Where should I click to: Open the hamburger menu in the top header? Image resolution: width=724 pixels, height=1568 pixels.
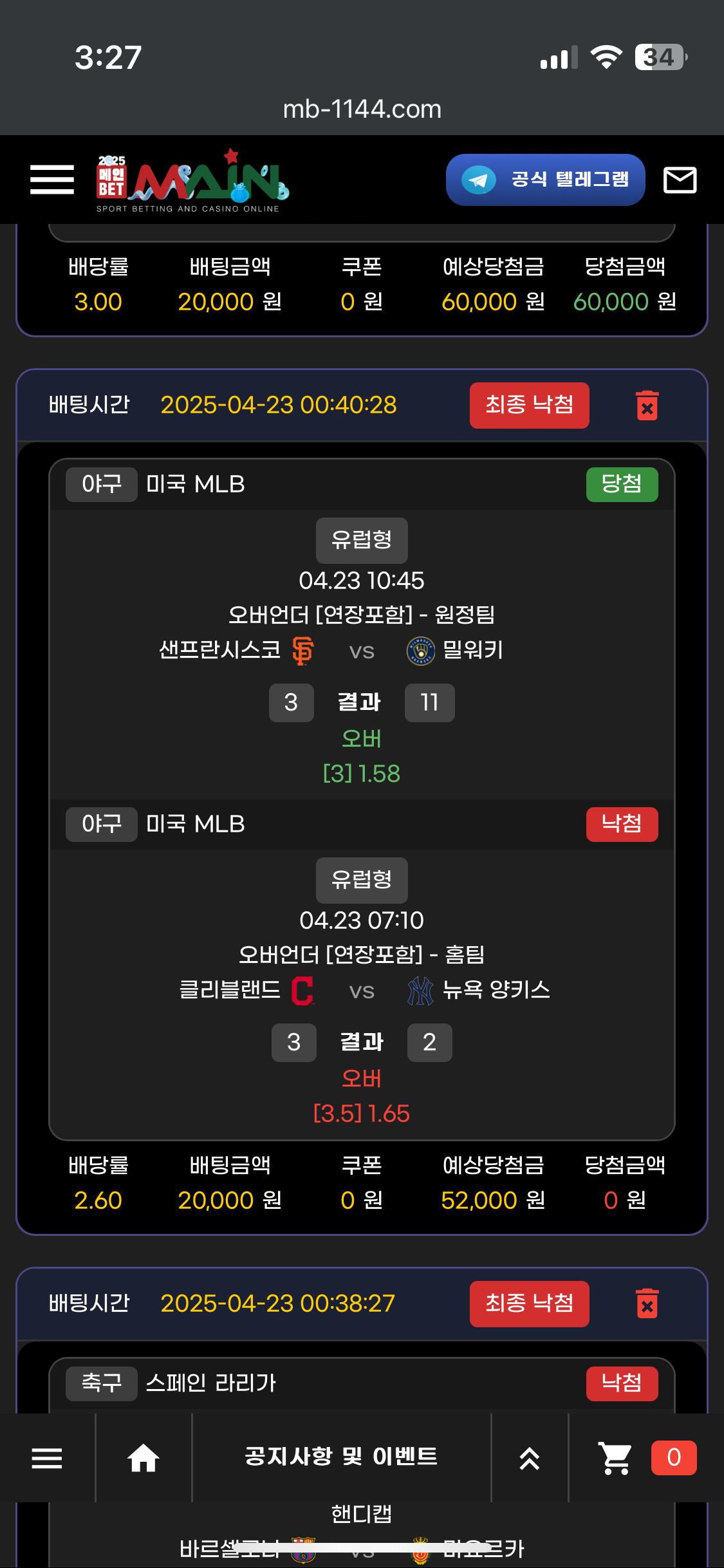[52, 179]
